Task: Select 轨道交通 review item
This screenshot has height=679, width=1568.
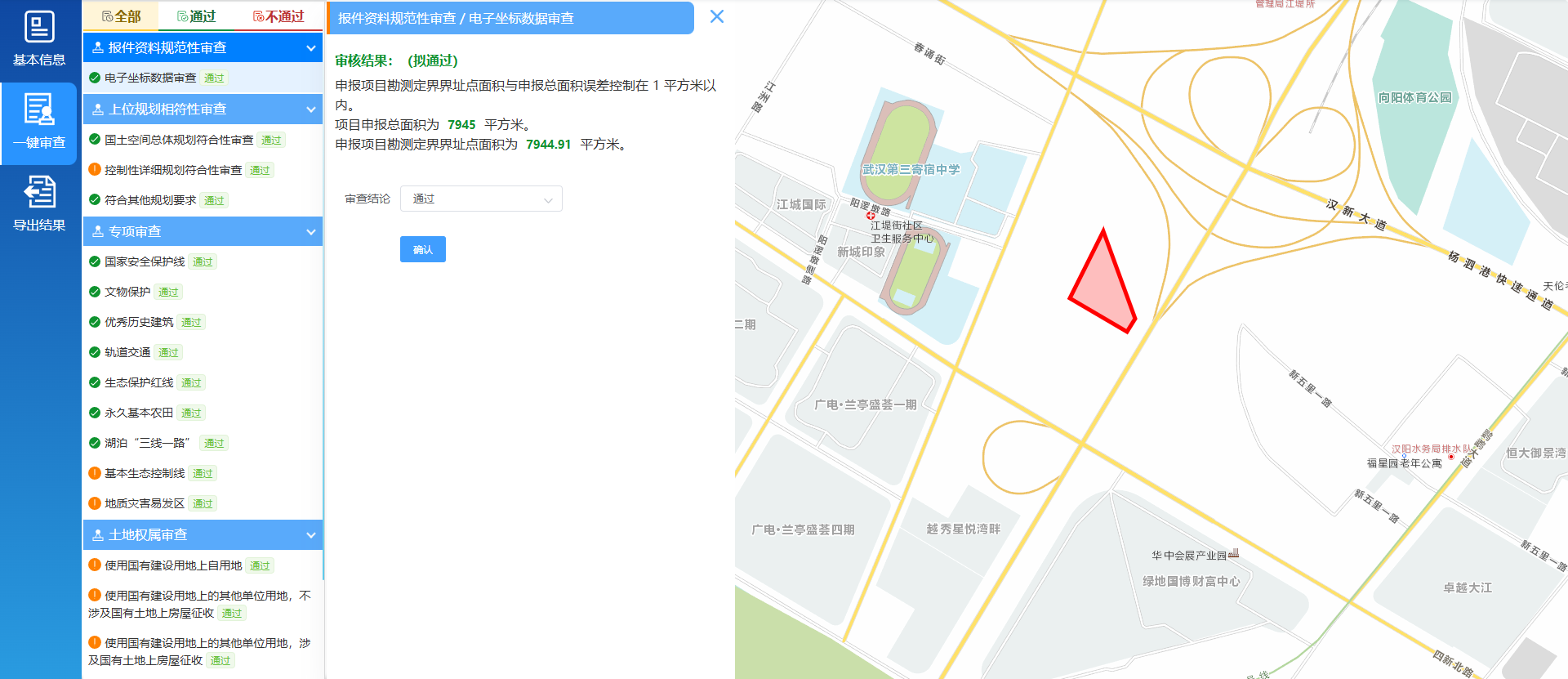Action: coord(127,353)
